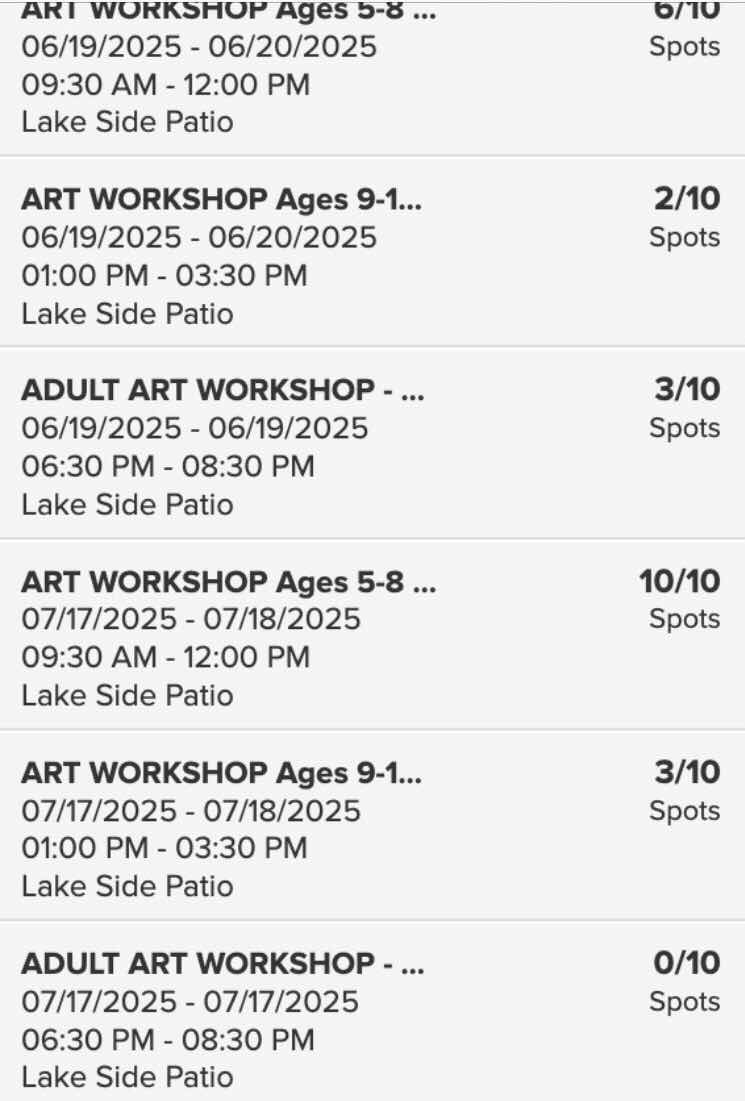Select the Ages 9+ workshop starting 06/19/2025
Image resolution: width=745 pixels, height=1101 pixels.
pos(372,255)
